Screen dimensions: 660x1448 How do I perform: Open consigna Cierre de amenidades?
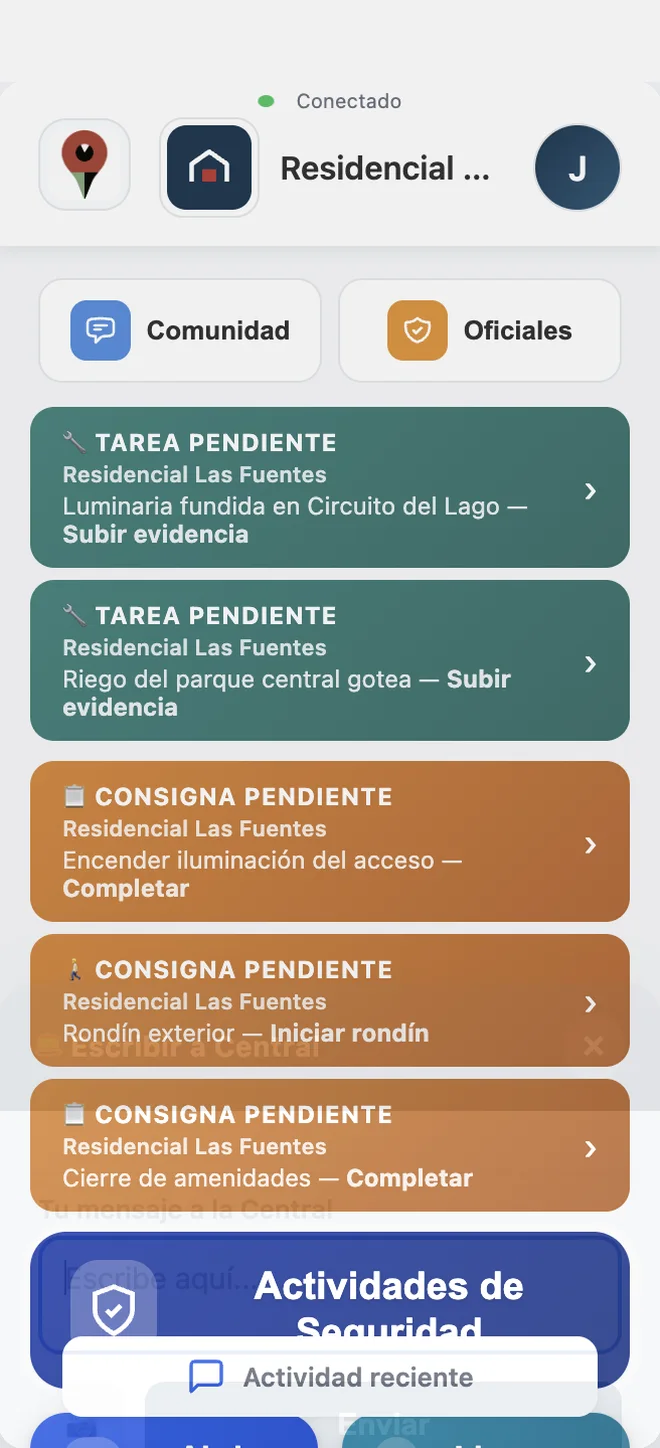click(330, 1146)
